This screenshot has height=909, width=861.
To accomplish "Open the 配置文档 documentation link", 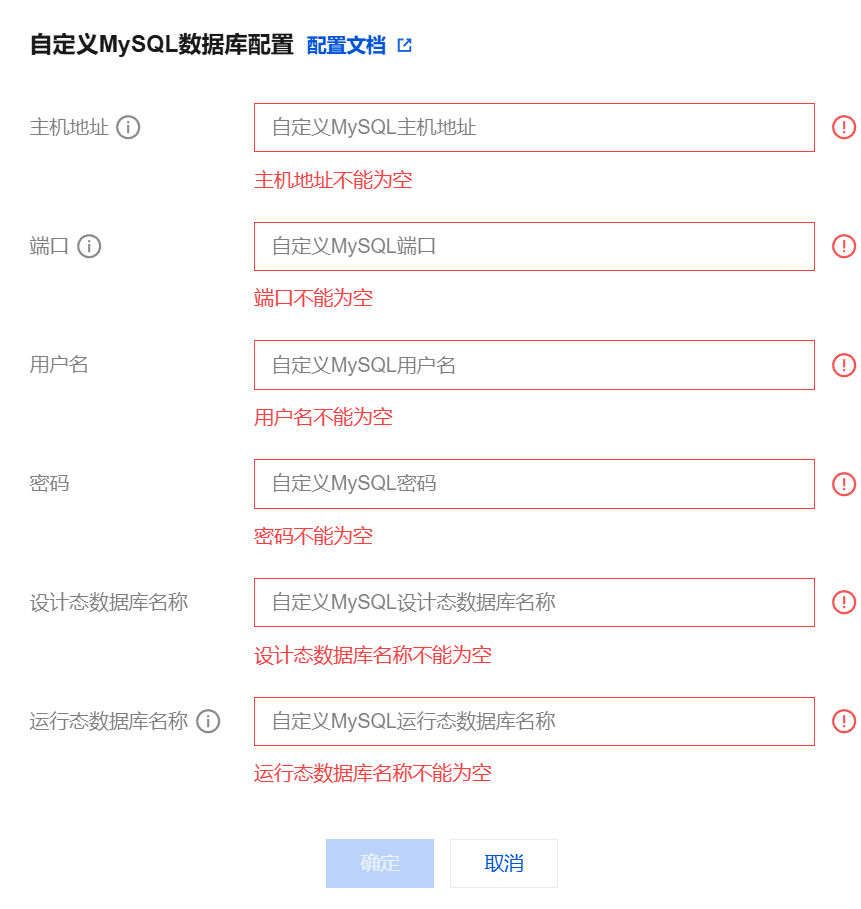I will (358, 45).
